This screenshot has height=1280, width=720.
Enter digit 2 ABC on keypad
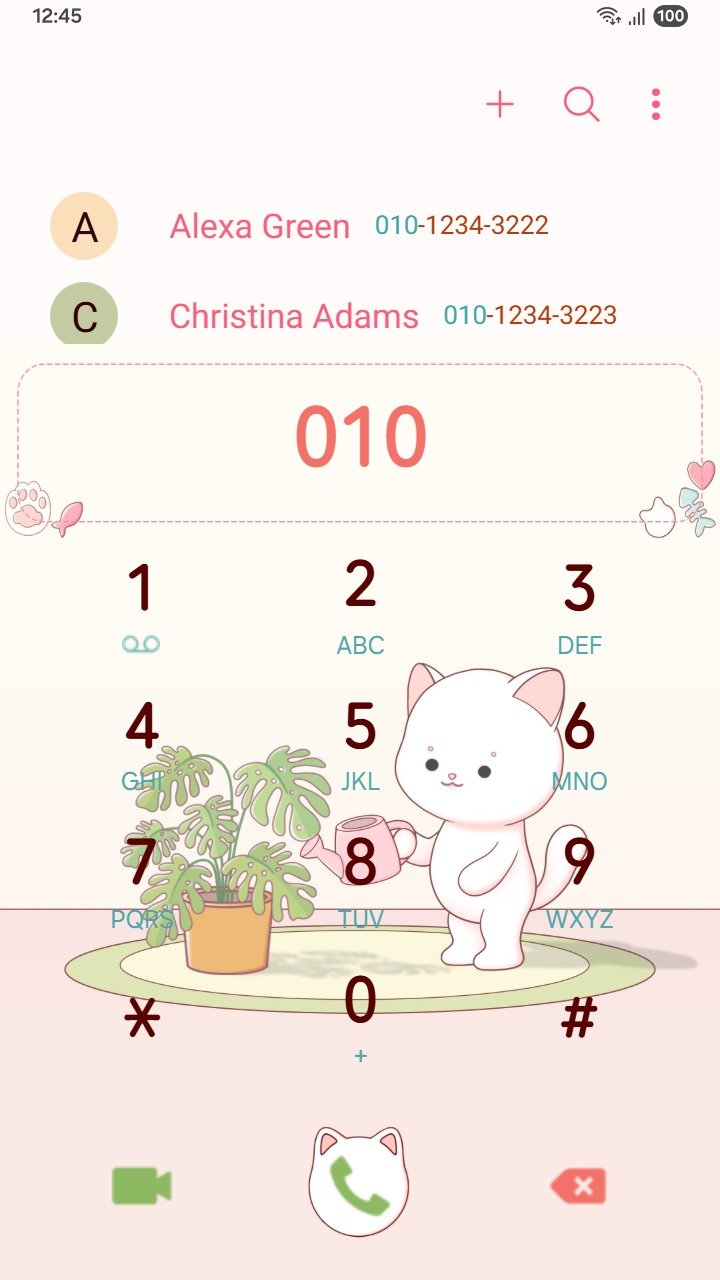click(360, 603)
